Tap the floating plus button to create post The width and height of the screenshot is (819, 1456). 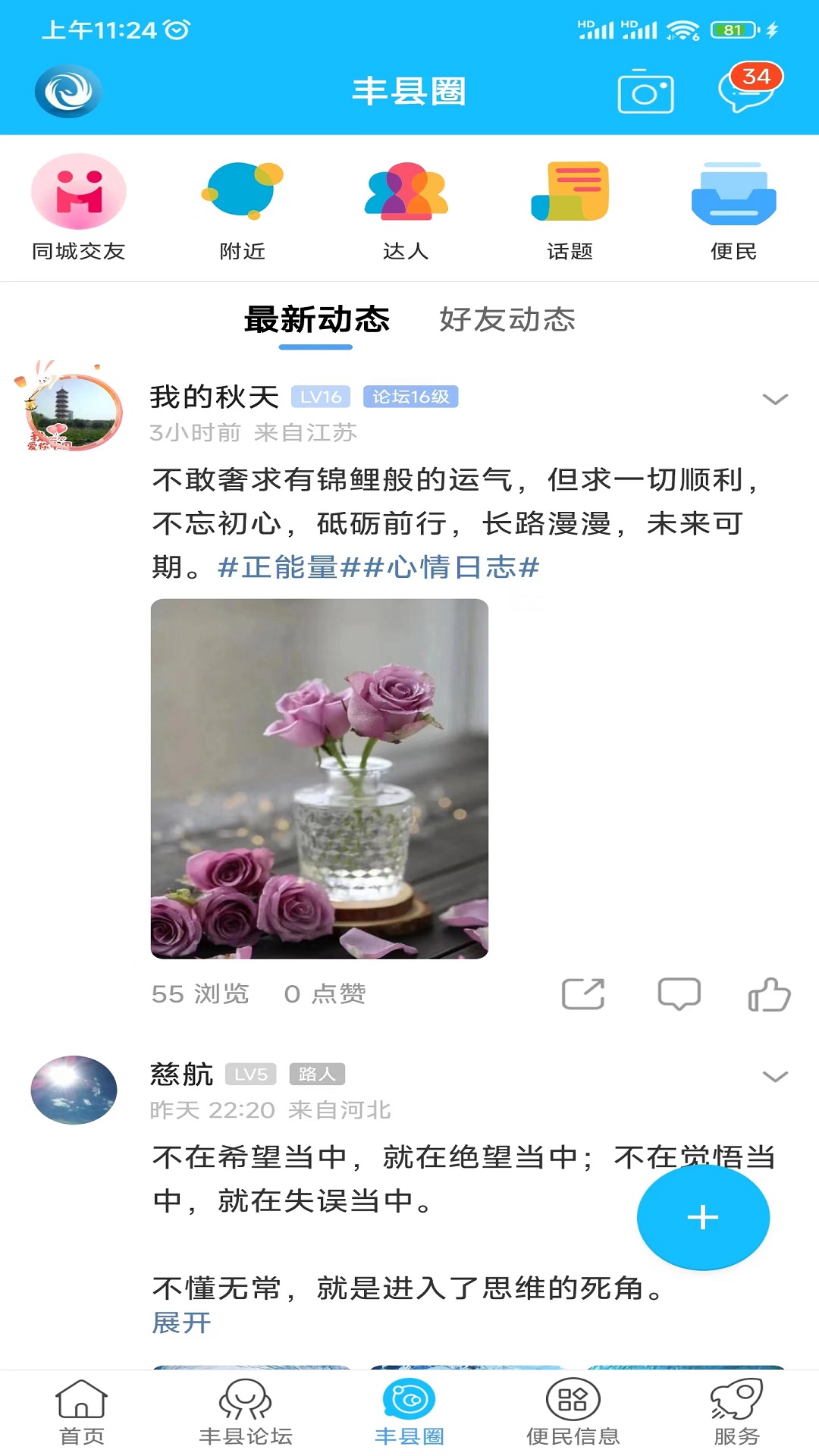coord(701,1216)
